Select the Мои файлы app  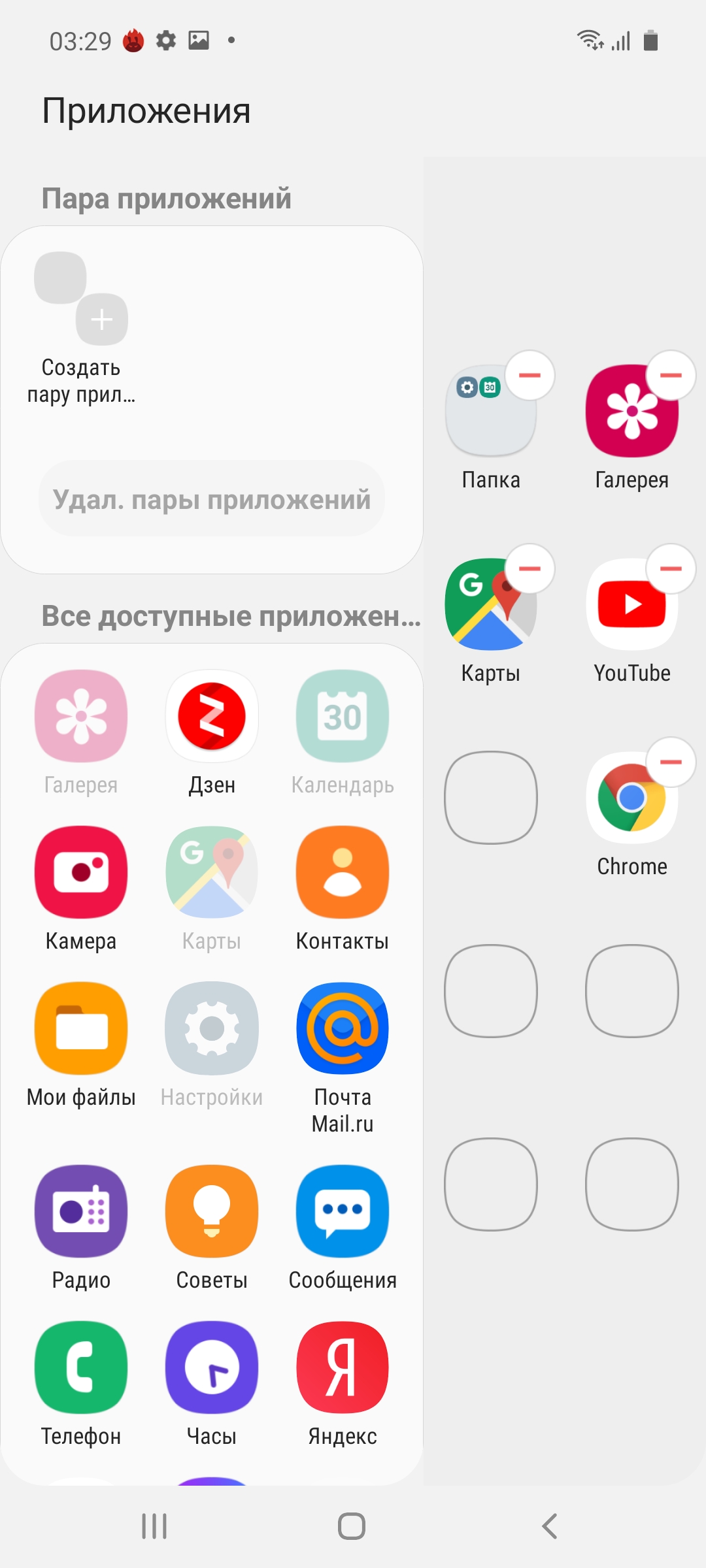[x=81, y=1029]
